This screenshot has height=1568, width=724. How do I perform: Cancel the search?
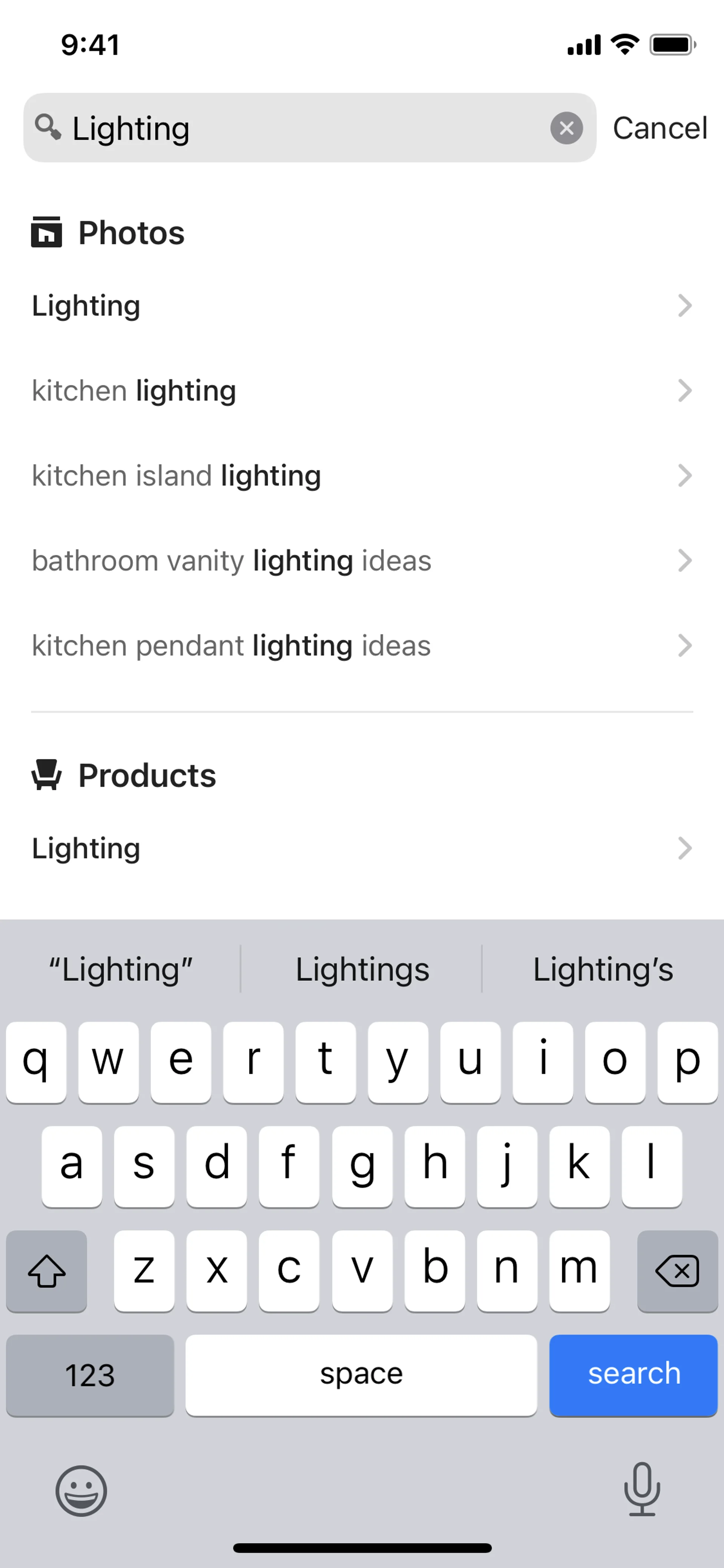(x=660, y=128)
